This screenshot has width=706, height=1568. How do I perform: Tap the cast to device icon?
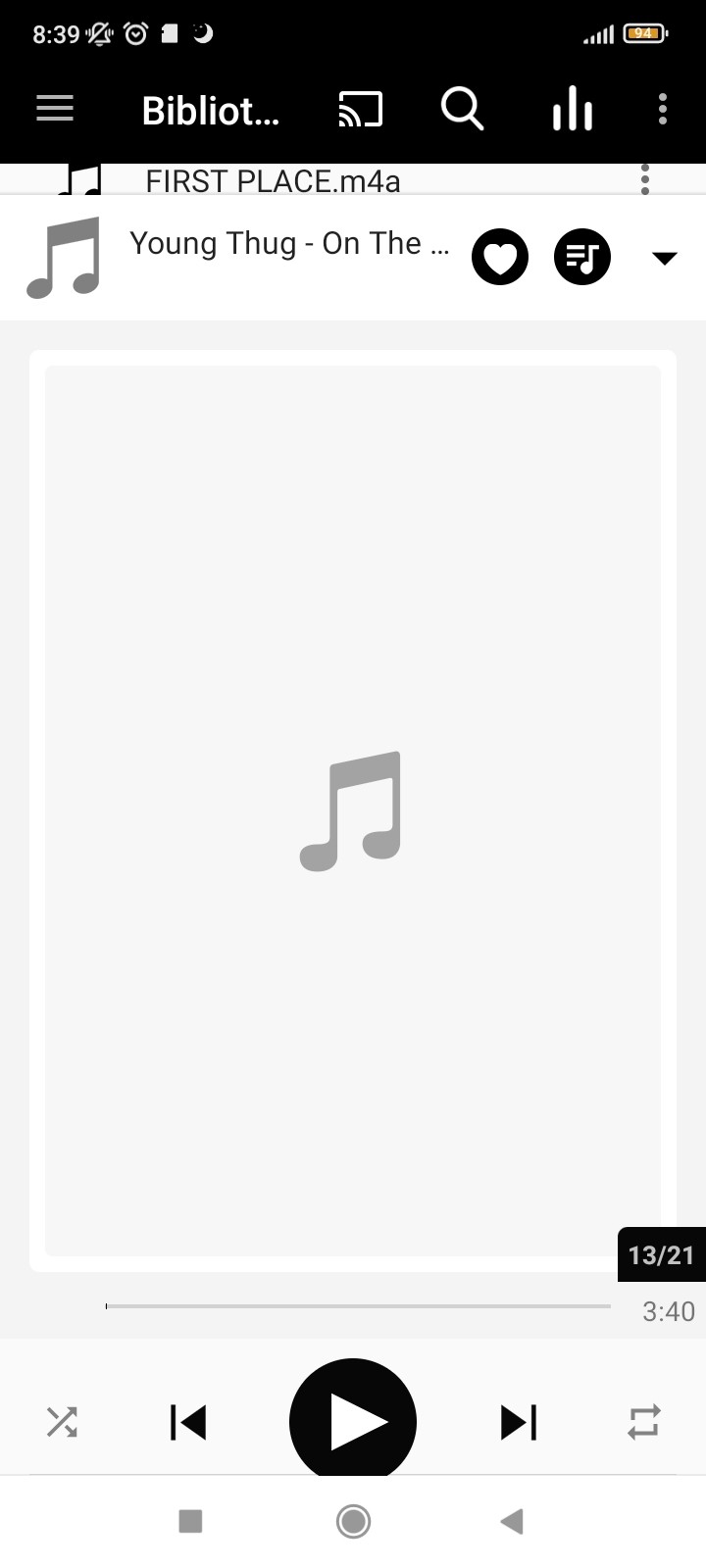(x=361, y=109)
